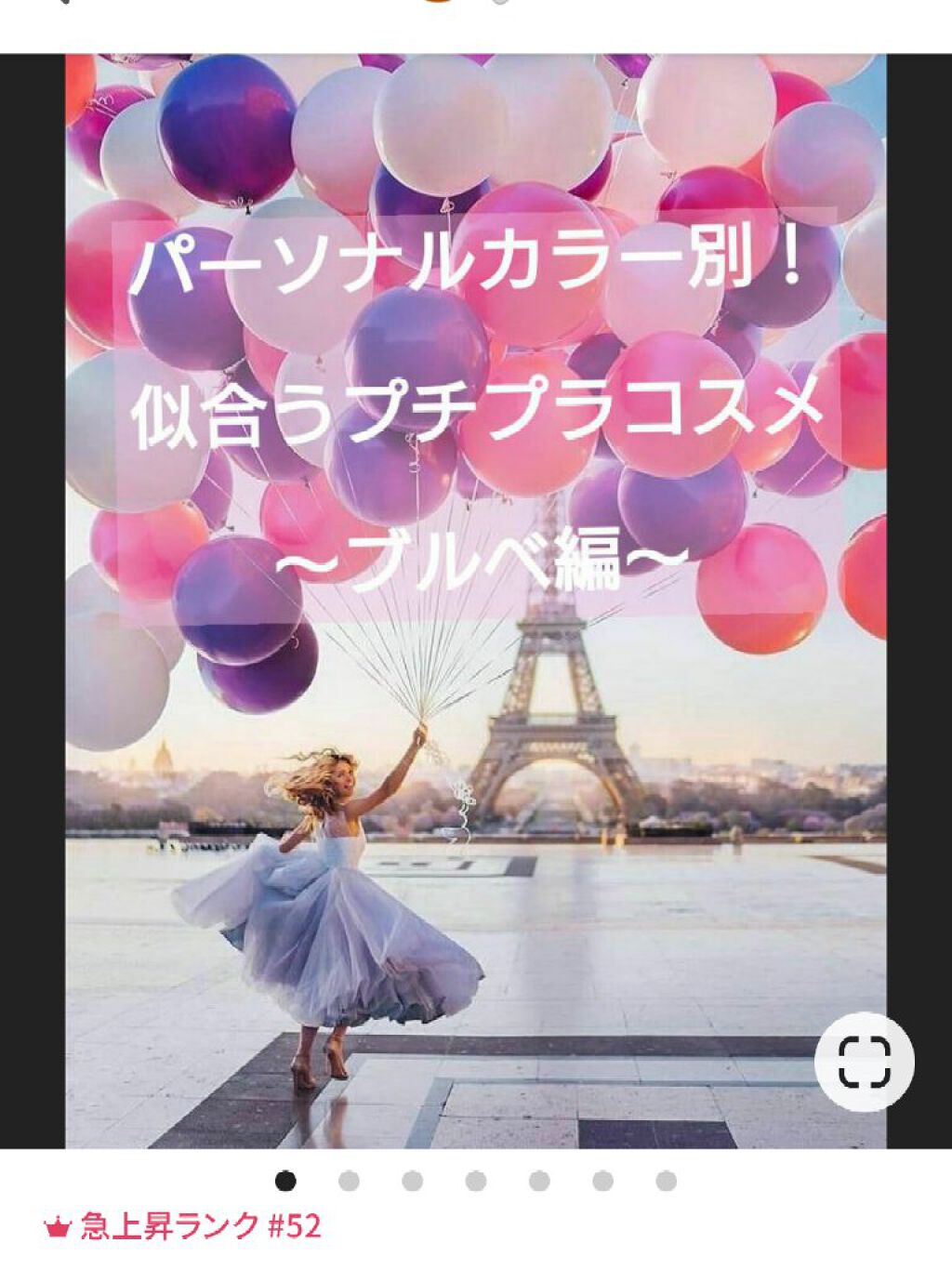Select the first carousel dot
The image size is (952, 1269).
tap(284, 1183)
